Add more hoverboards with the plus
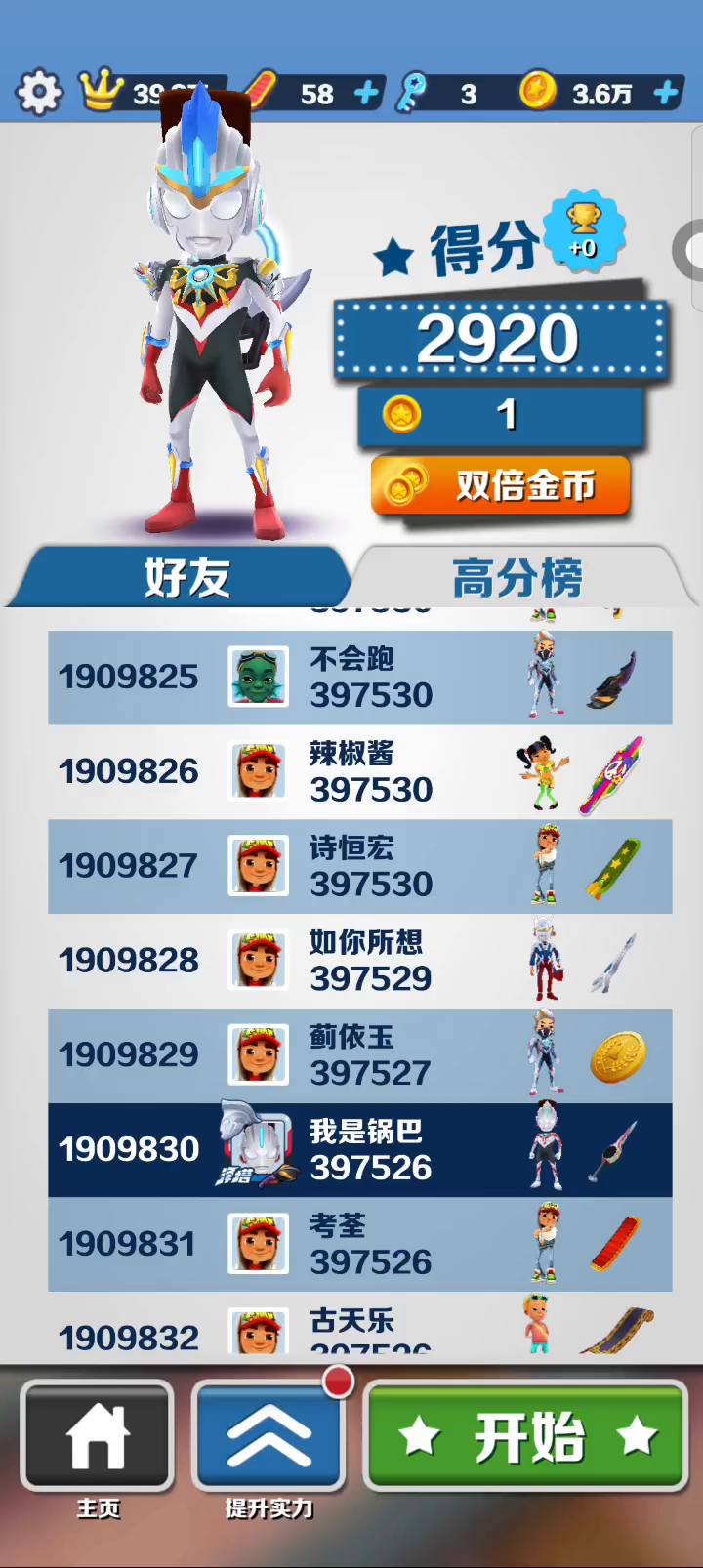Image resolution: width=703 pixels, height=1568 pixels. click(x=366, y=94)
